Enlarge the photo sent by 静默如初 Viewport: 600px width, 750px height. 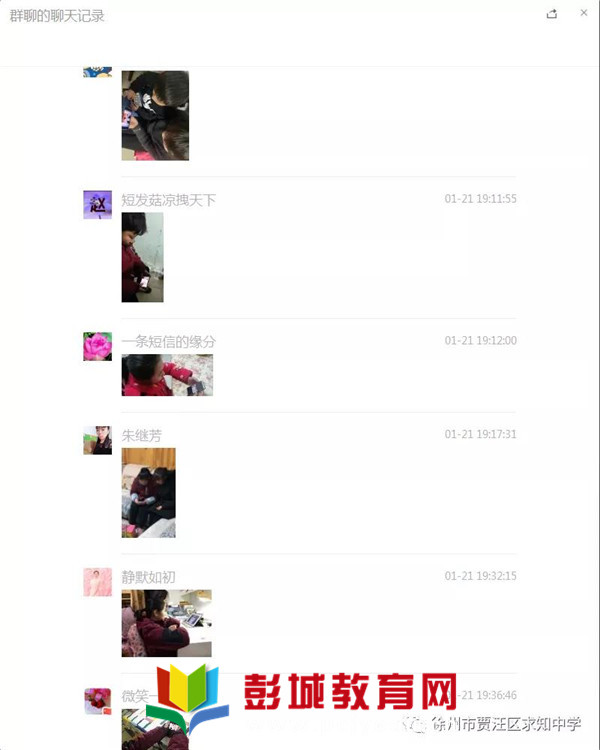(166, 623)
